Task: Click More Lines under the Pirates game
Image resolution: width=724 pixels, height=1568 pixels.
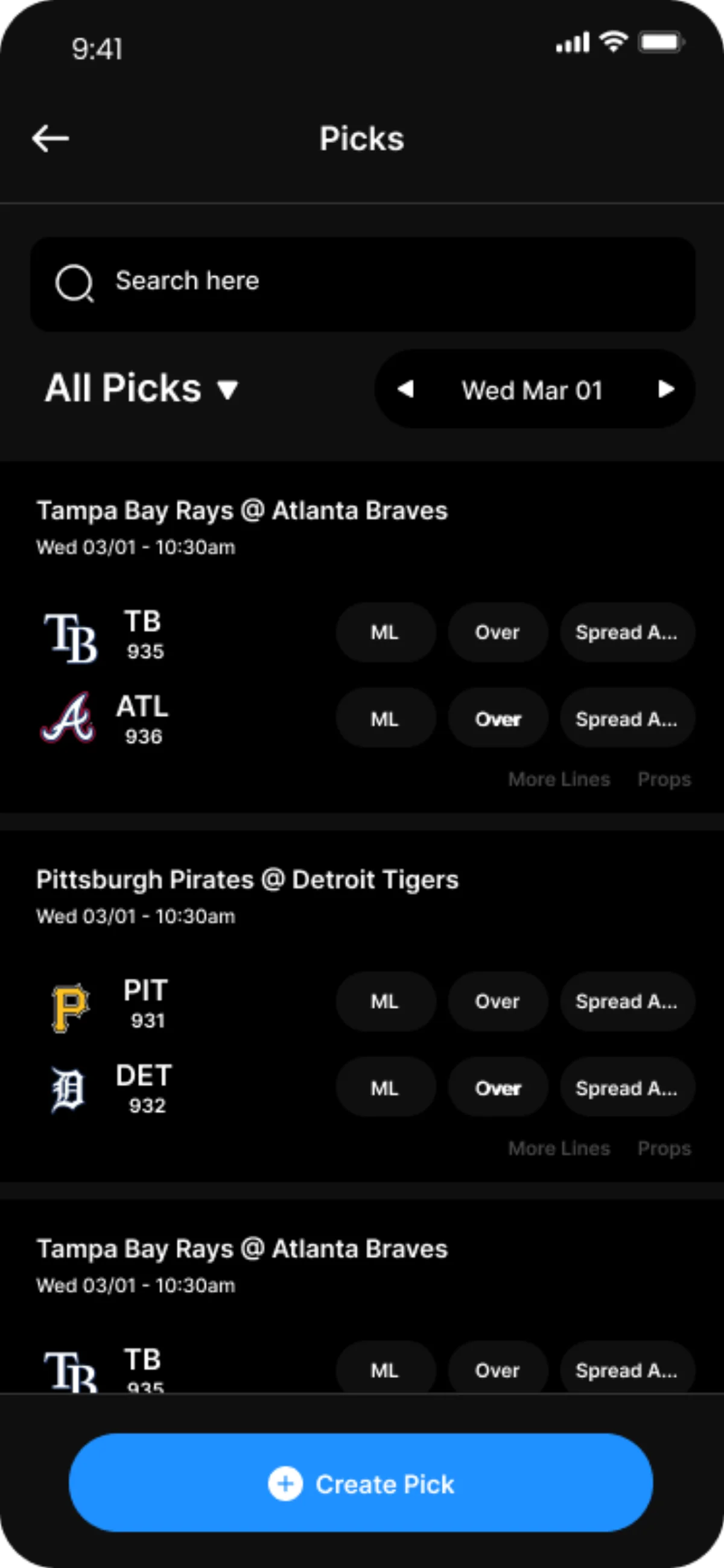Action: (x=557, y=1149)
